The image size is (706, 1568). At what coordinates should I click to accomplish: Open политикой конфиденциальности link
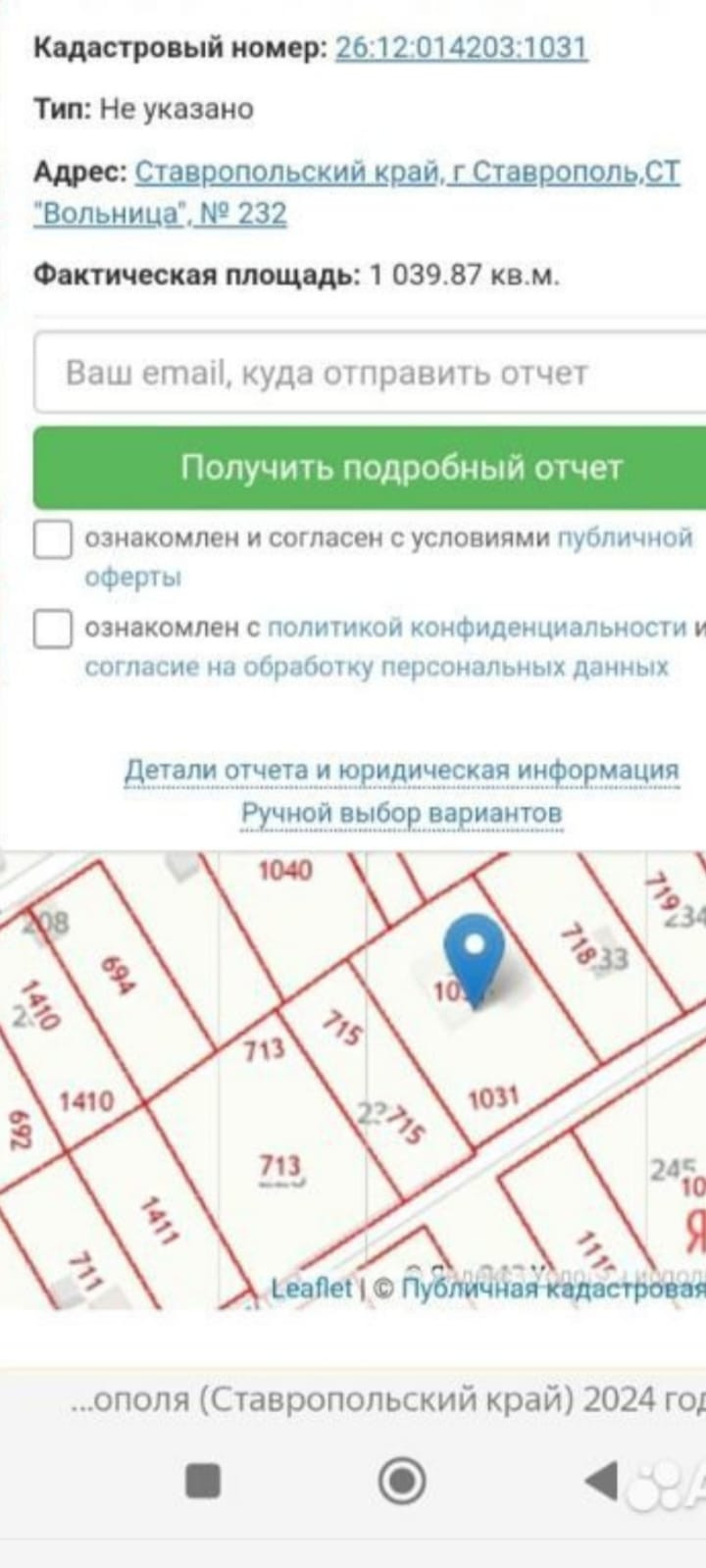point(477,627)
